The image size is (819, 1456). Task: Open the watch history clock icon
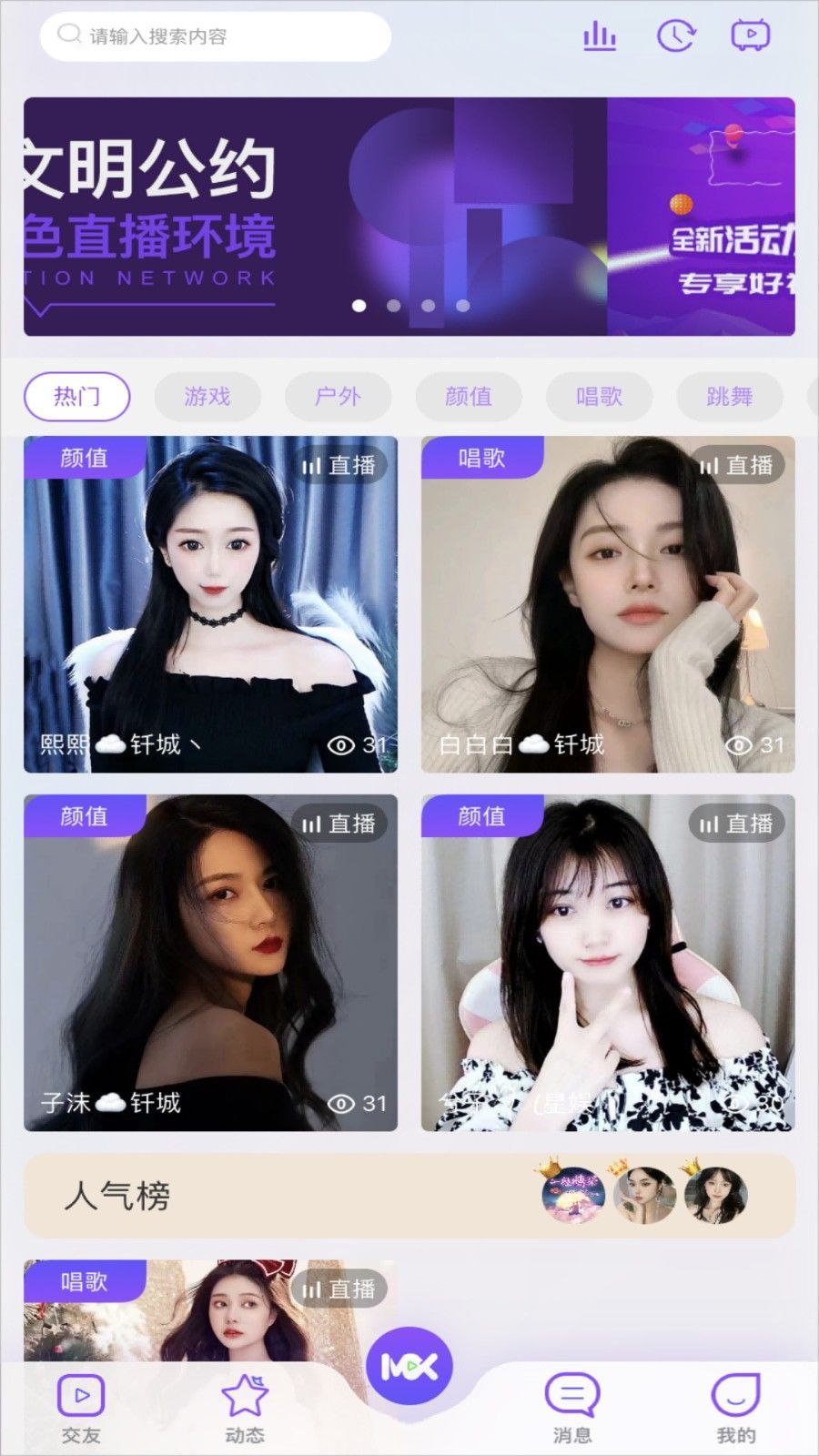pos(675,36)
